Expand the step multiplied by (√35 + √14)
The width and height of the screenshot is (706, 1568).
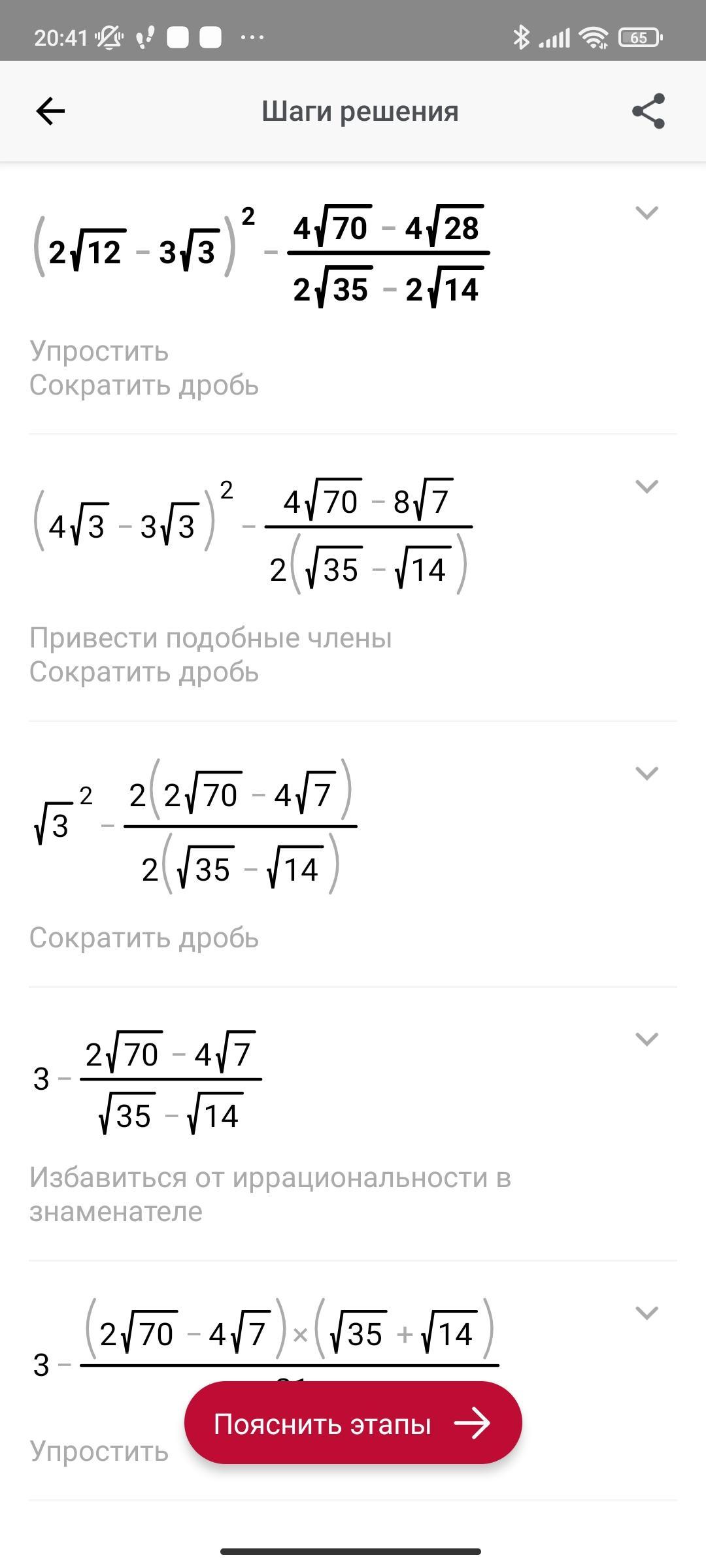click(x=647, y=1313)
